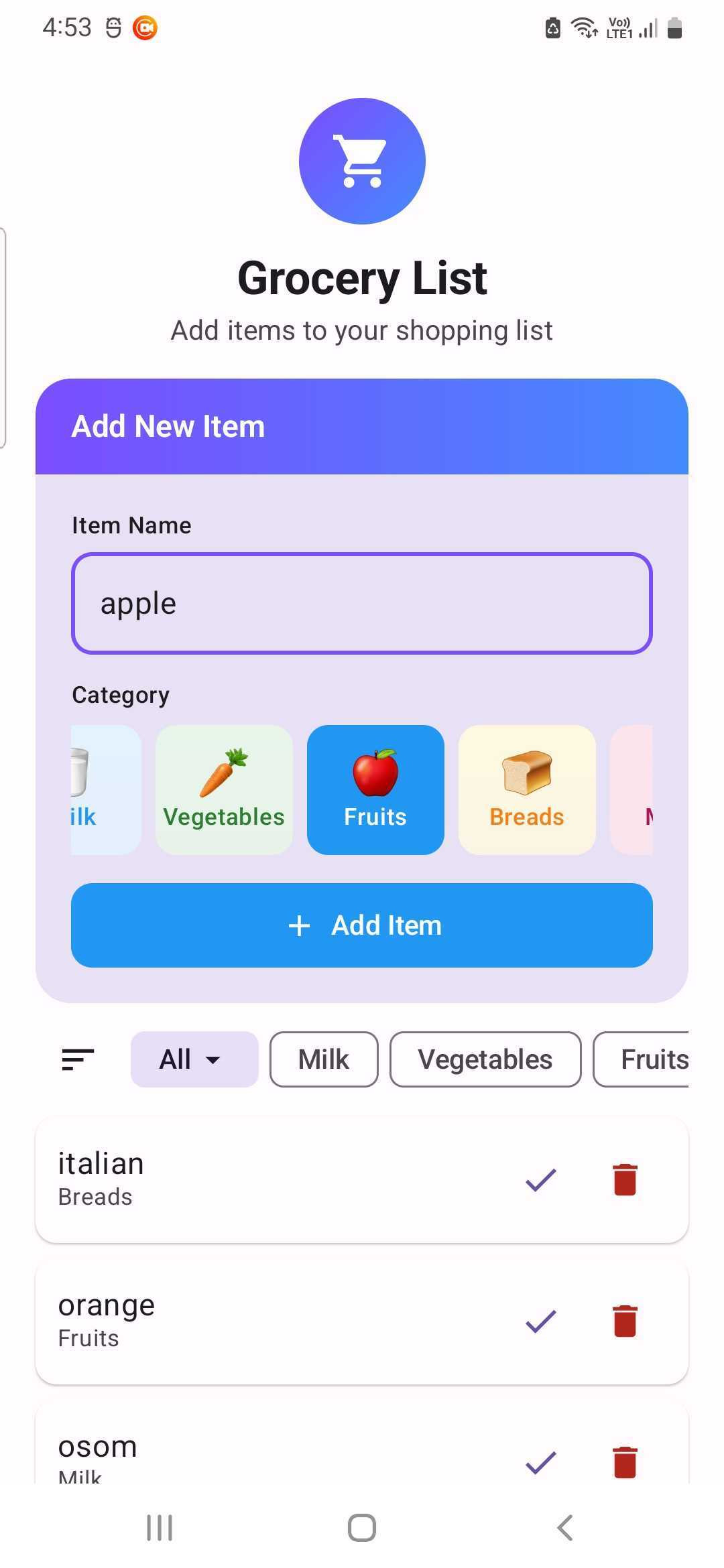Screen dimensions: 724x1568
Task: Open the sort icon beside filters
Action: pyautogui.click(x=78, y=1059)
